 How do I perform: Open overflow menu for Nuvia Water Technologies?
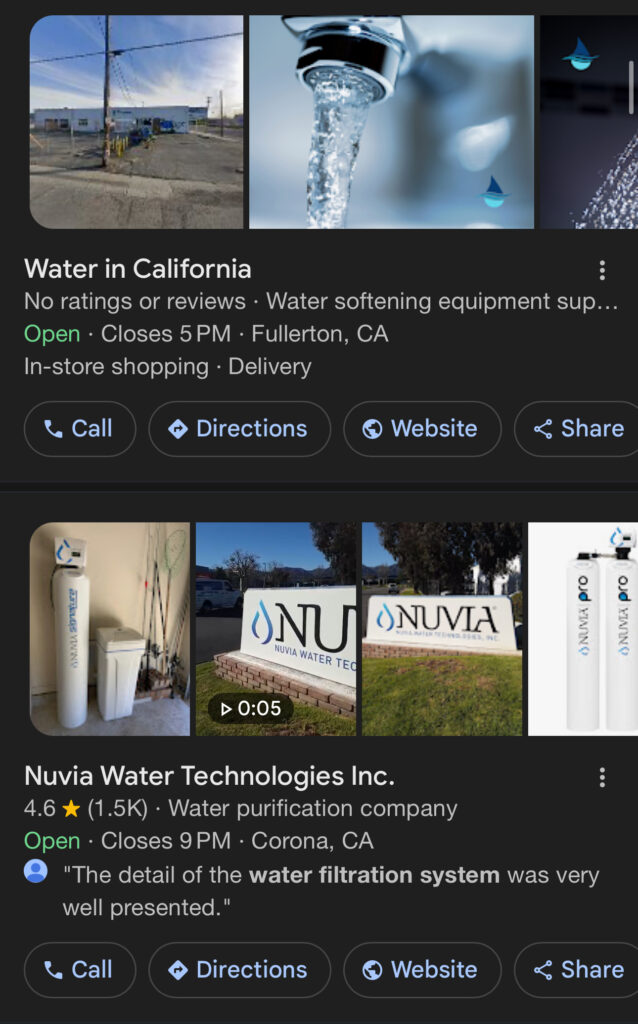click(602, 777)
